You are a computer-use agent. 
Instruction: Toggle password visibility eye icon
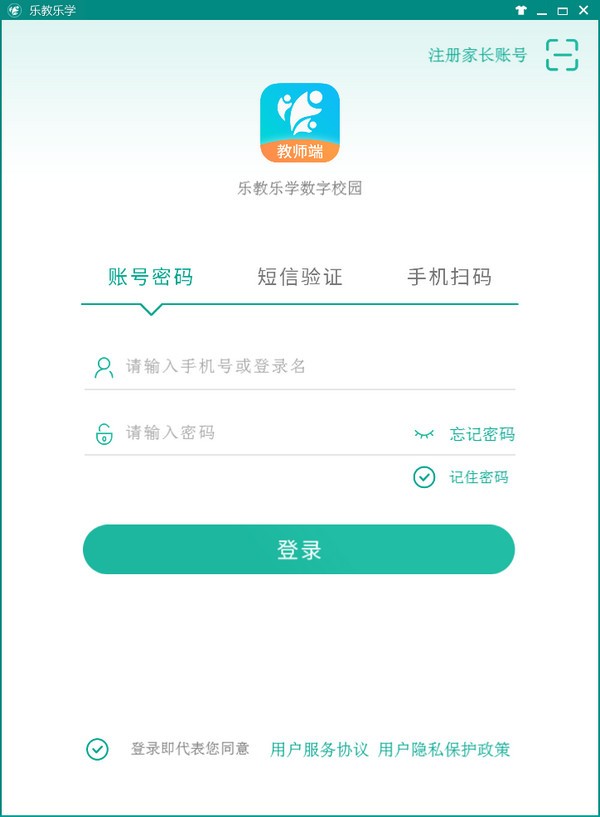424,434
